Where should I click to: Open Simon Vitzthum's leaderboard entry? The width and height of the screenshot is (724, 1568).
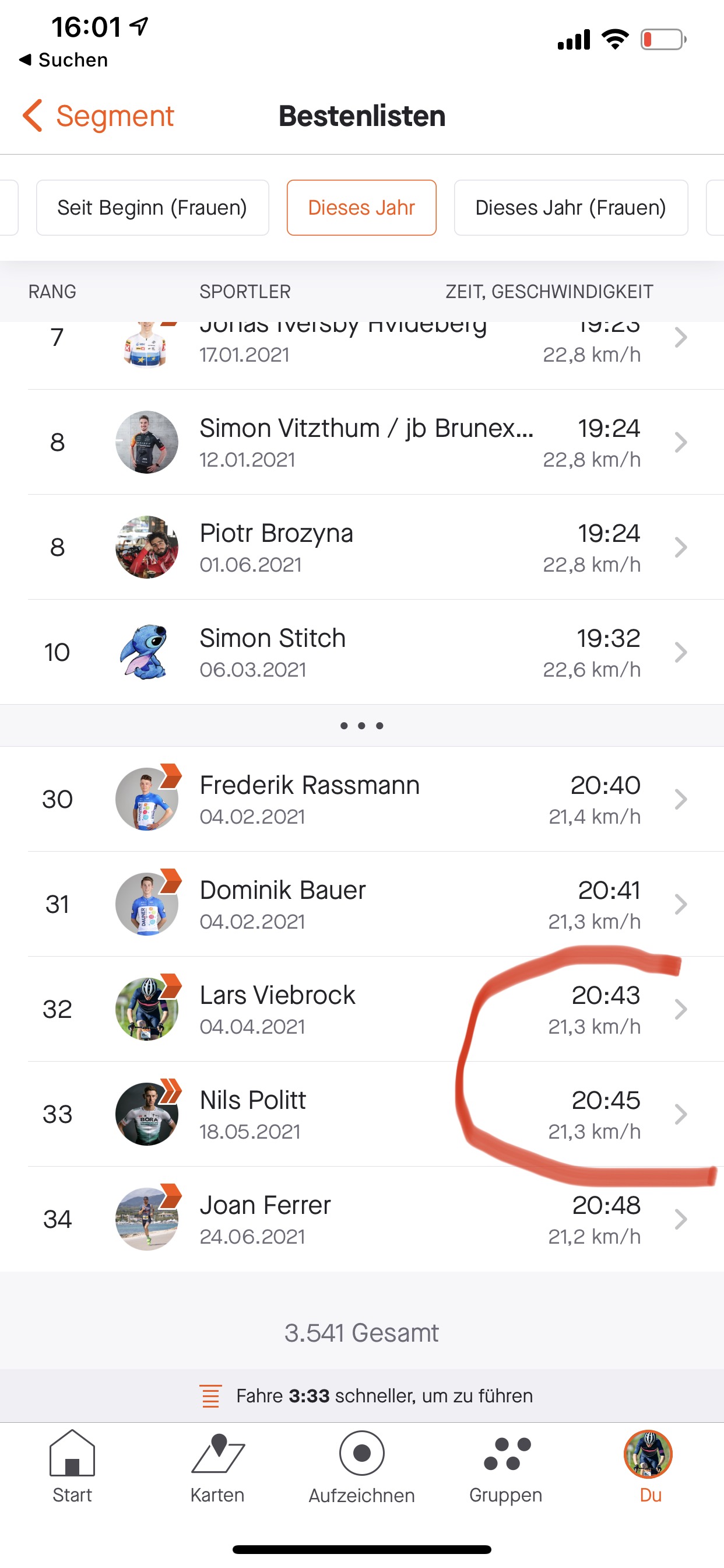pyautogui.click(x=365, y=443)
